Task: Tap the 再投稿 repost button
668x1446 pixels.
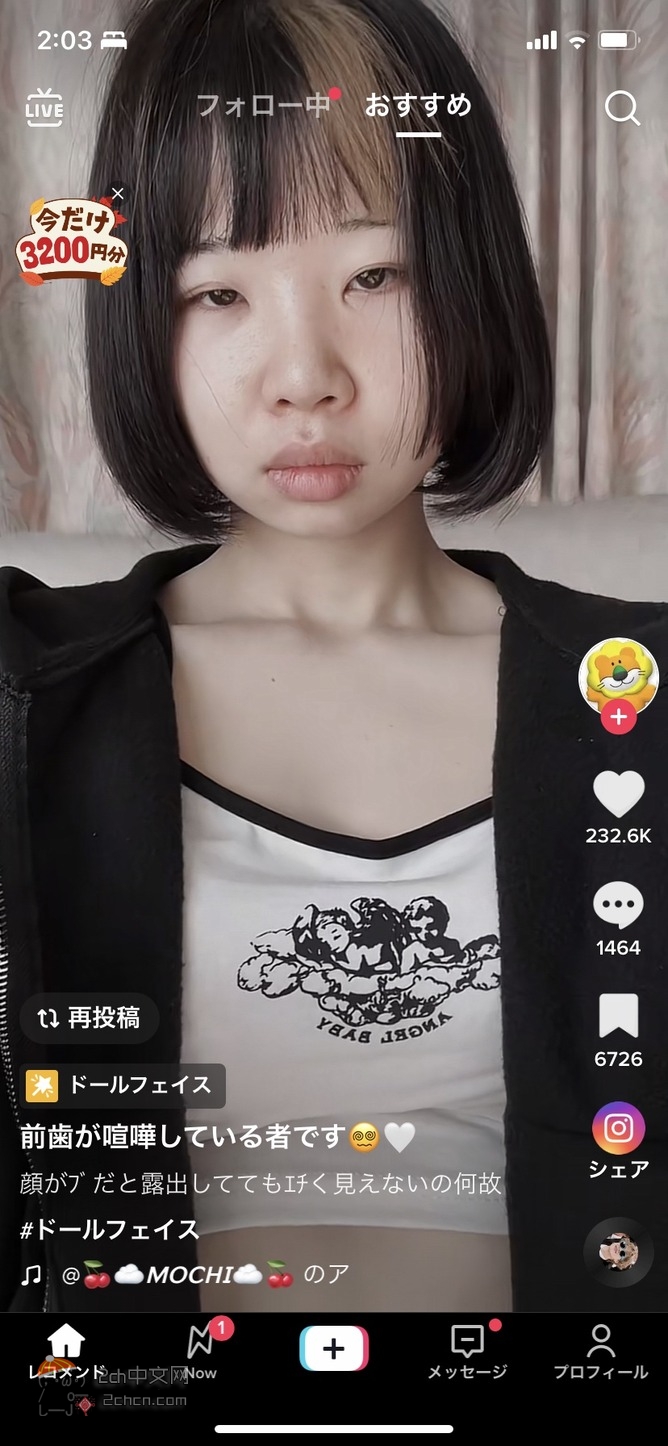Action: (89, 1018)
